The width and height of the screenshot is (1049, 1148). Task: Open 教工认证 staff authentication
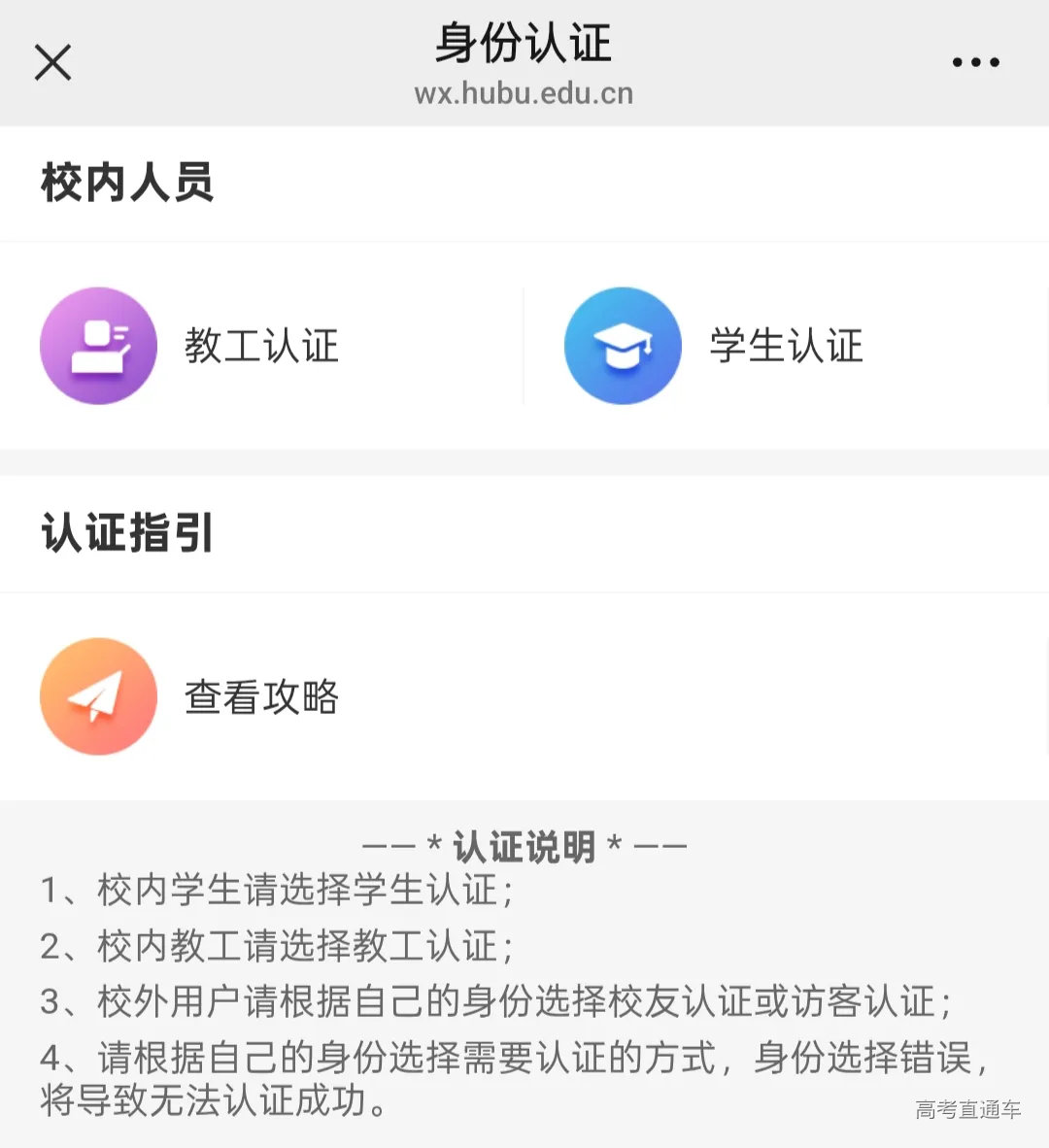(261, 346)
